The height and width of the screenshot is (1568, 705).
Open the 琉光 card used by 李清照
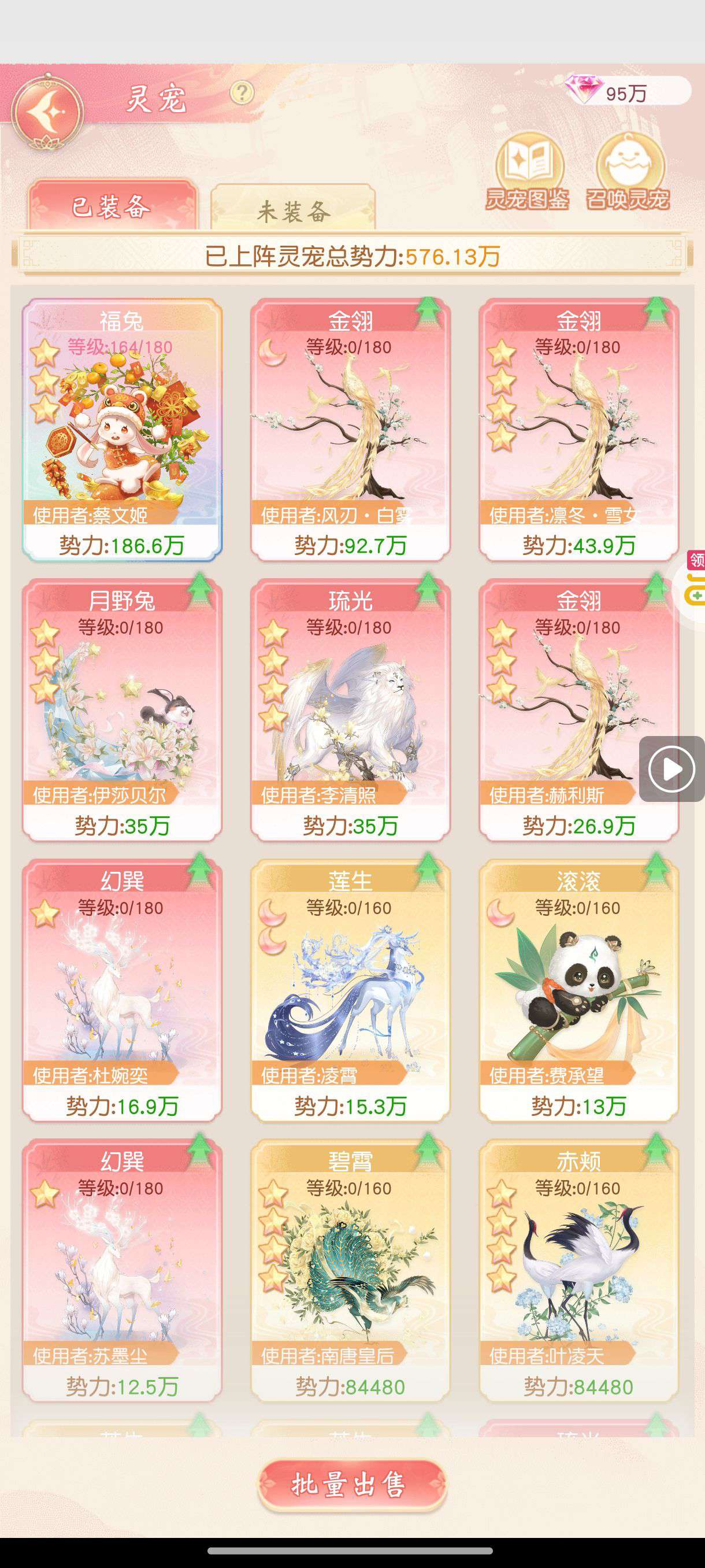click(350, 709)
